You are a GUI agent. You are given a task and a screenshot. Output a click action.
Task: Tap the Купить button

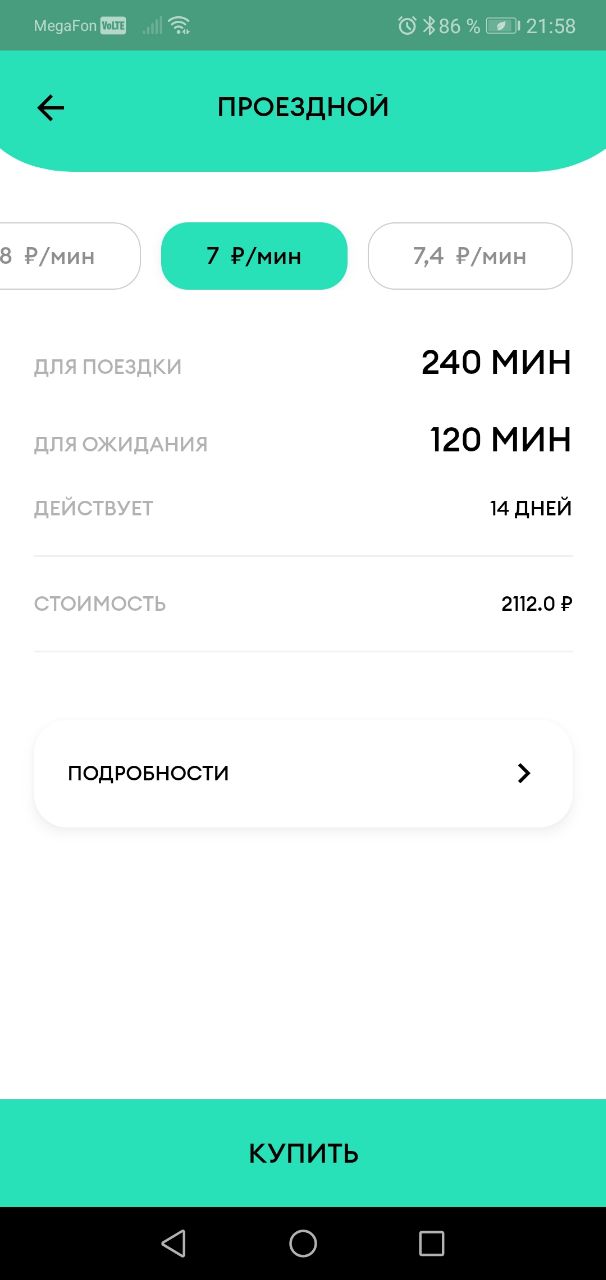coord(303,1153)
